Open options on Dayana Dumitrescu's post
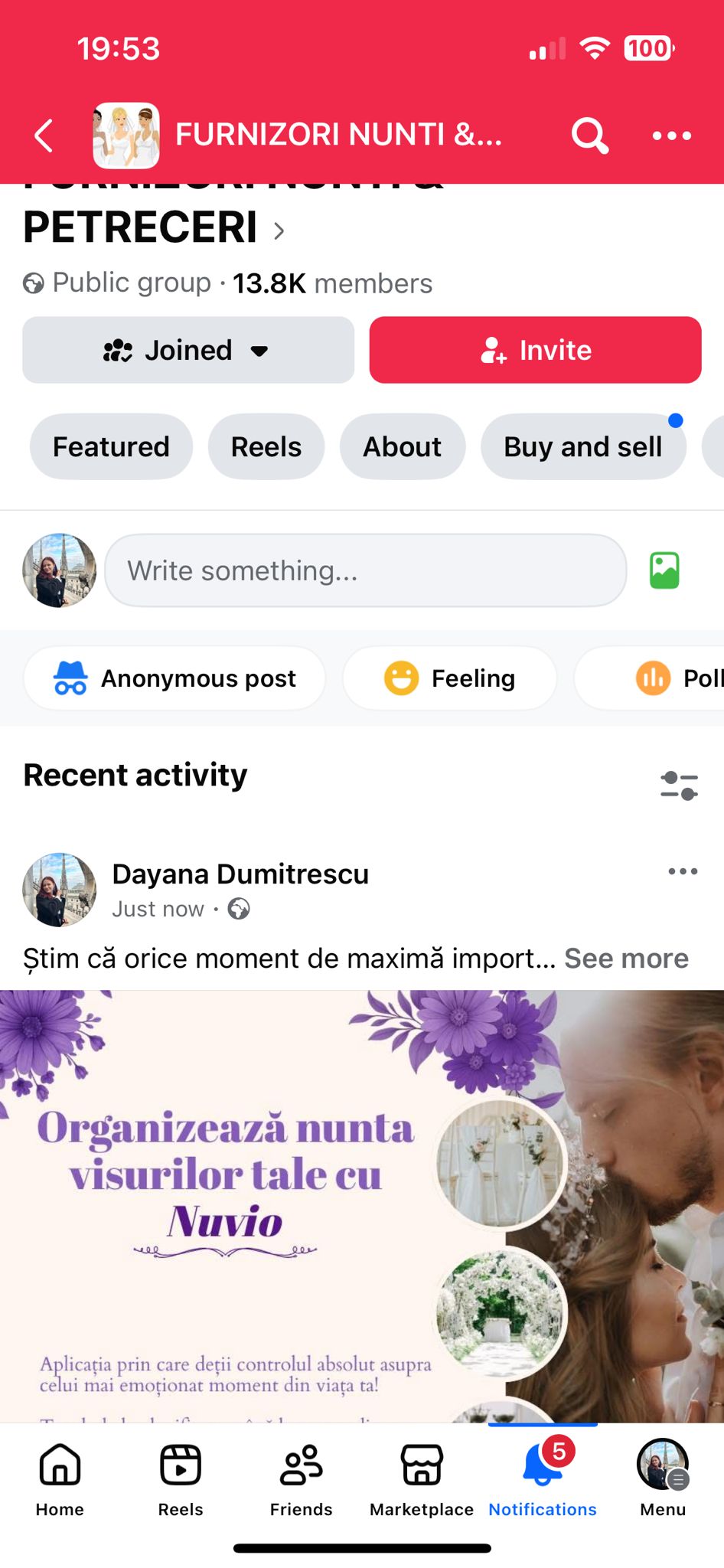Viewport: 724px width, 1568px height. [681, 871]
